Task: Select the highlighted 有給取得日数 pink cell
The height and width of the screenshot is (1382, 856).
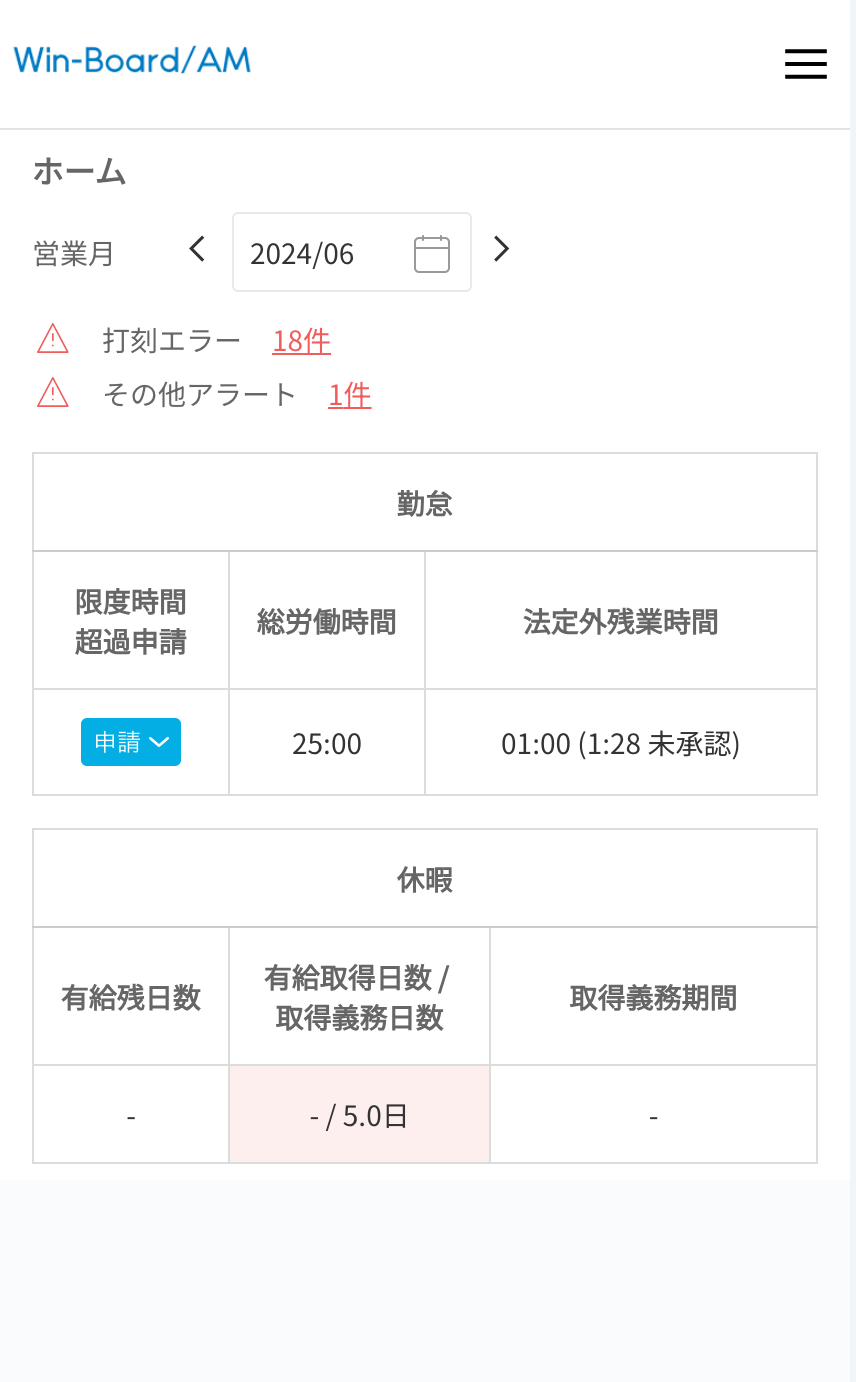Action: (359, 1113)
